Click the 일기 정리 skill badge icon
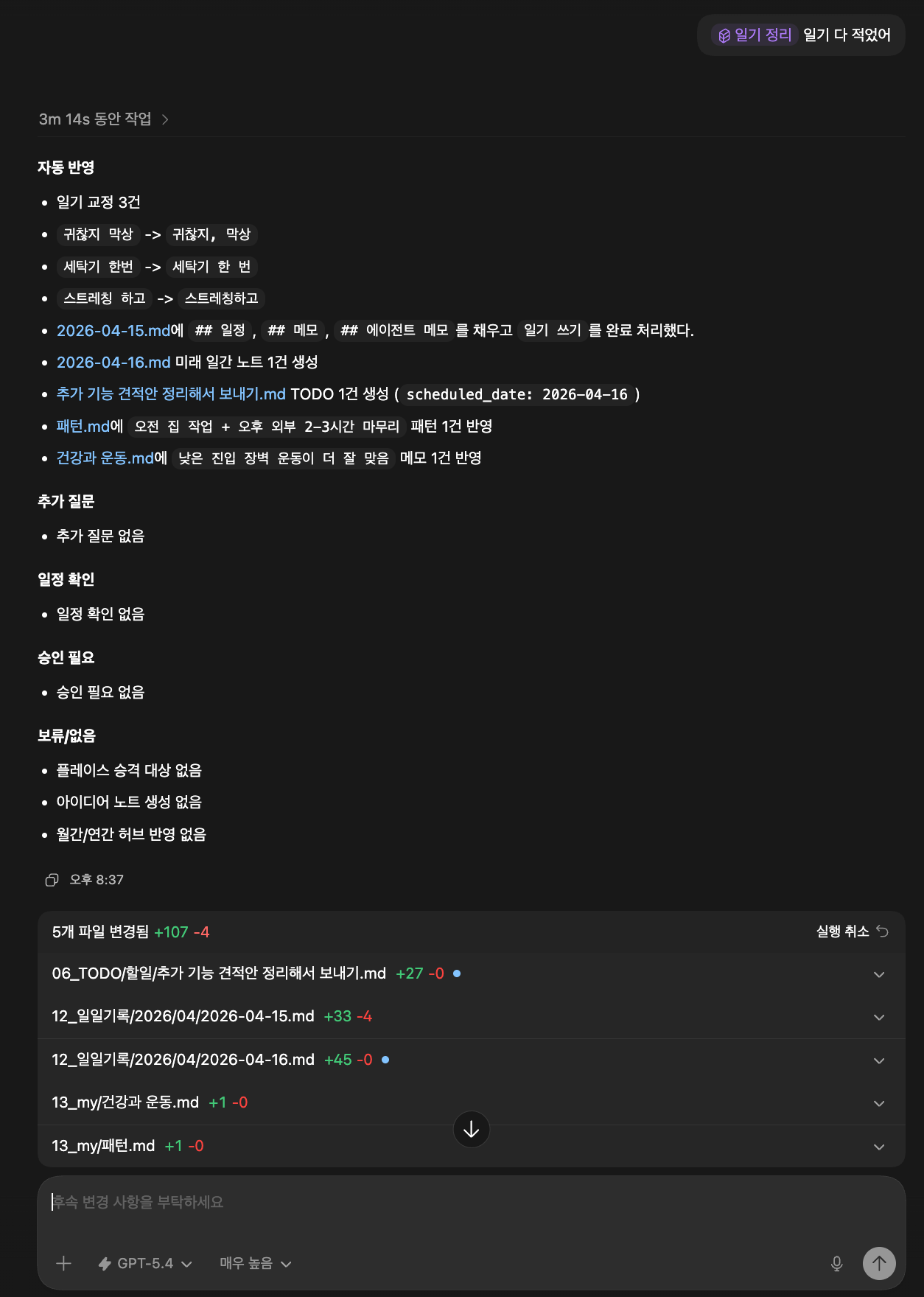 pyautogui.click(x=723, y=34)
